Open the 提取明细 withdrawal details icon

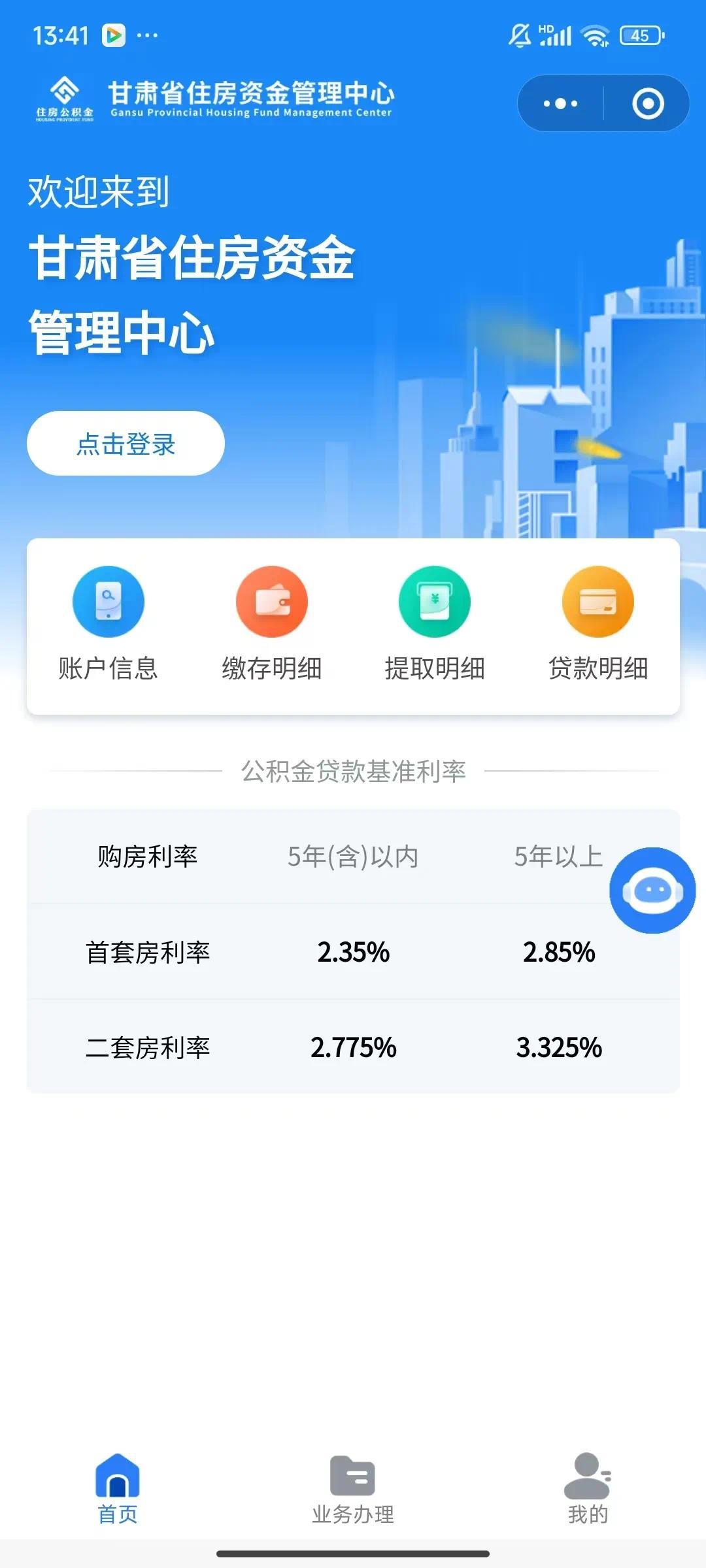[434, 601]
